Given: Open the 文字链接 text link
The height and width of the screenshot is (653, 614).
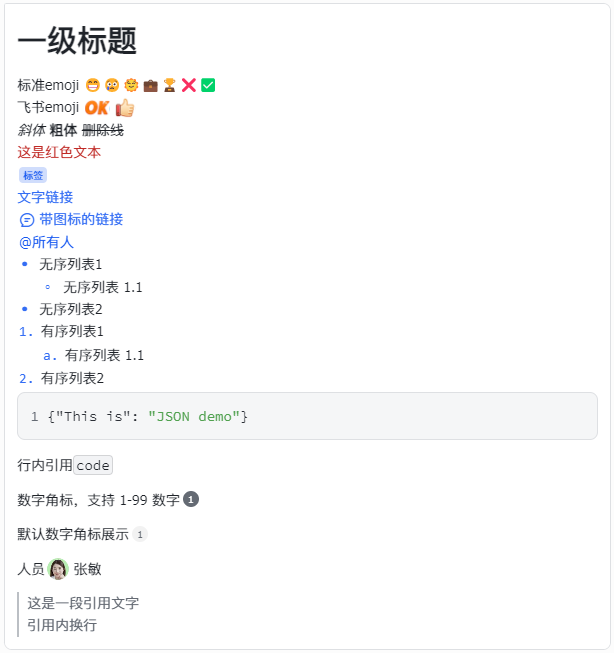Looking at the screenshot, I should point(45,197).
